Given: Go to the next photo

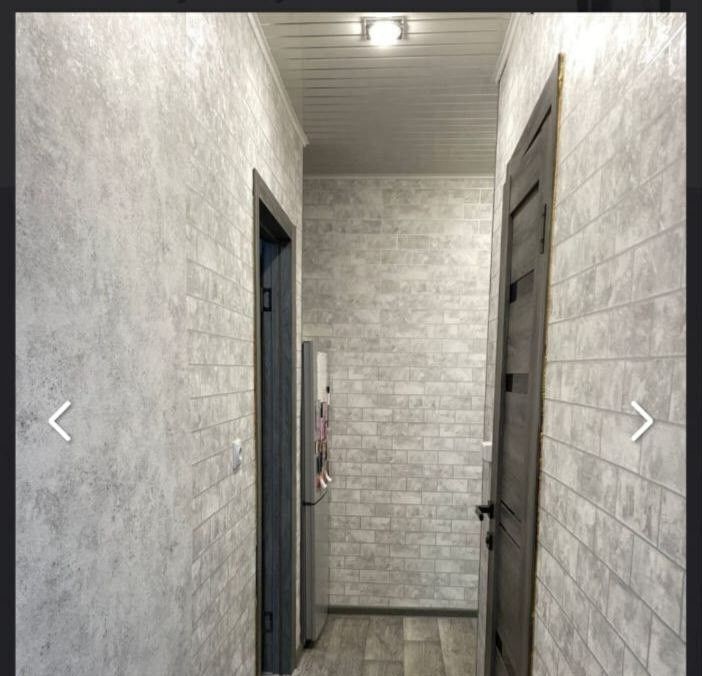Looking at the screenshot, I should (x=641, y=421).
